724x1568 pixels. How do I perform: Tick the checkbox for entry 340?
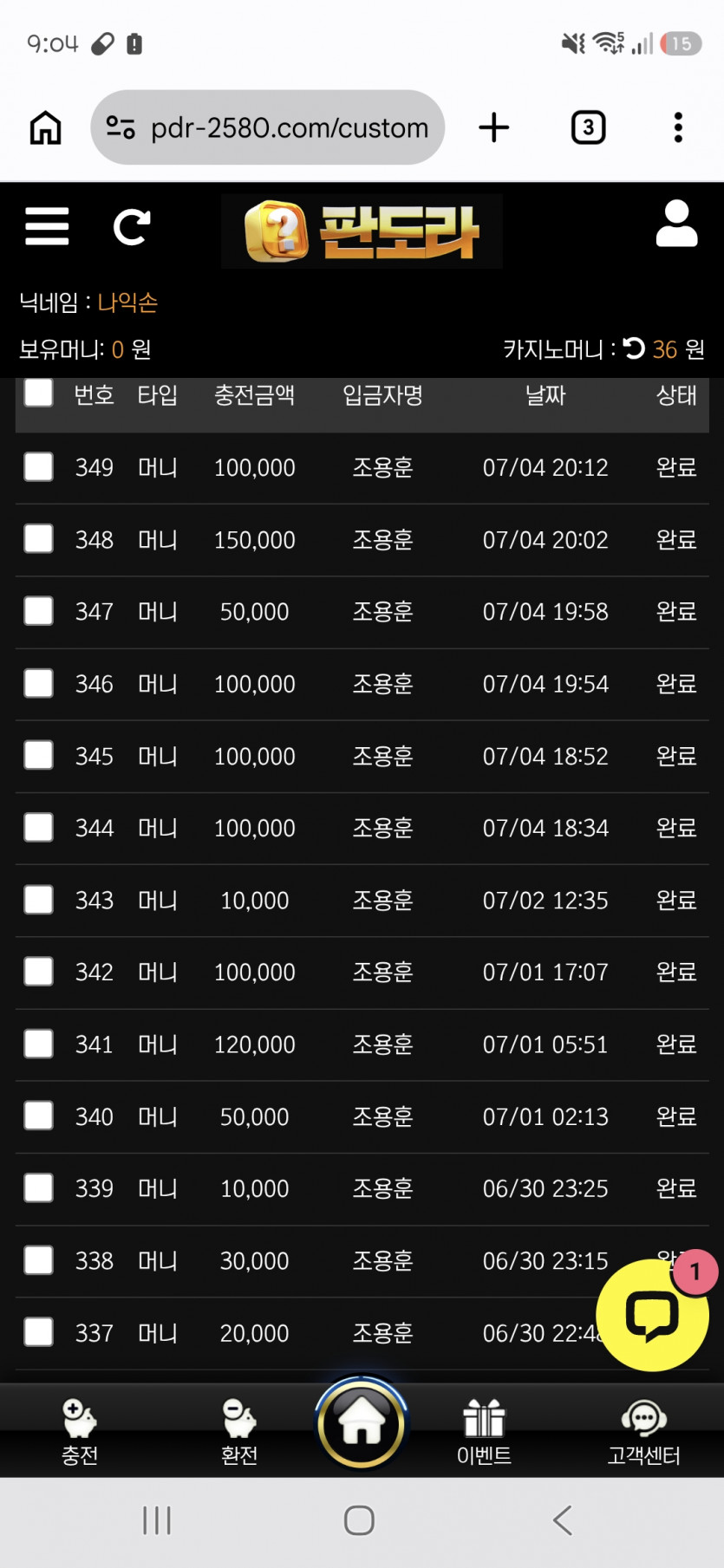point(39,1116)
